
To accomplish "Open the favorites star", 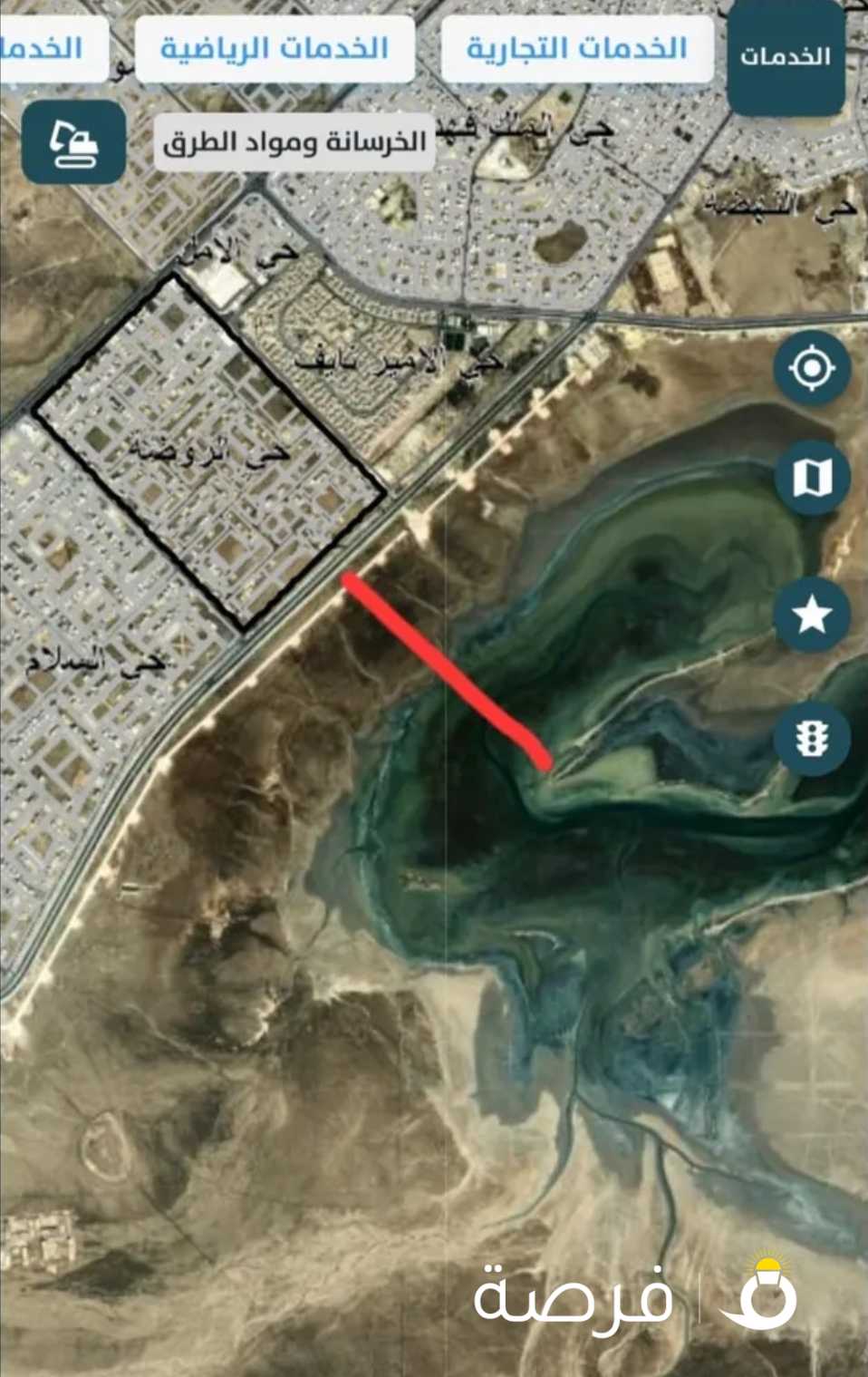I will click(811, 614).
